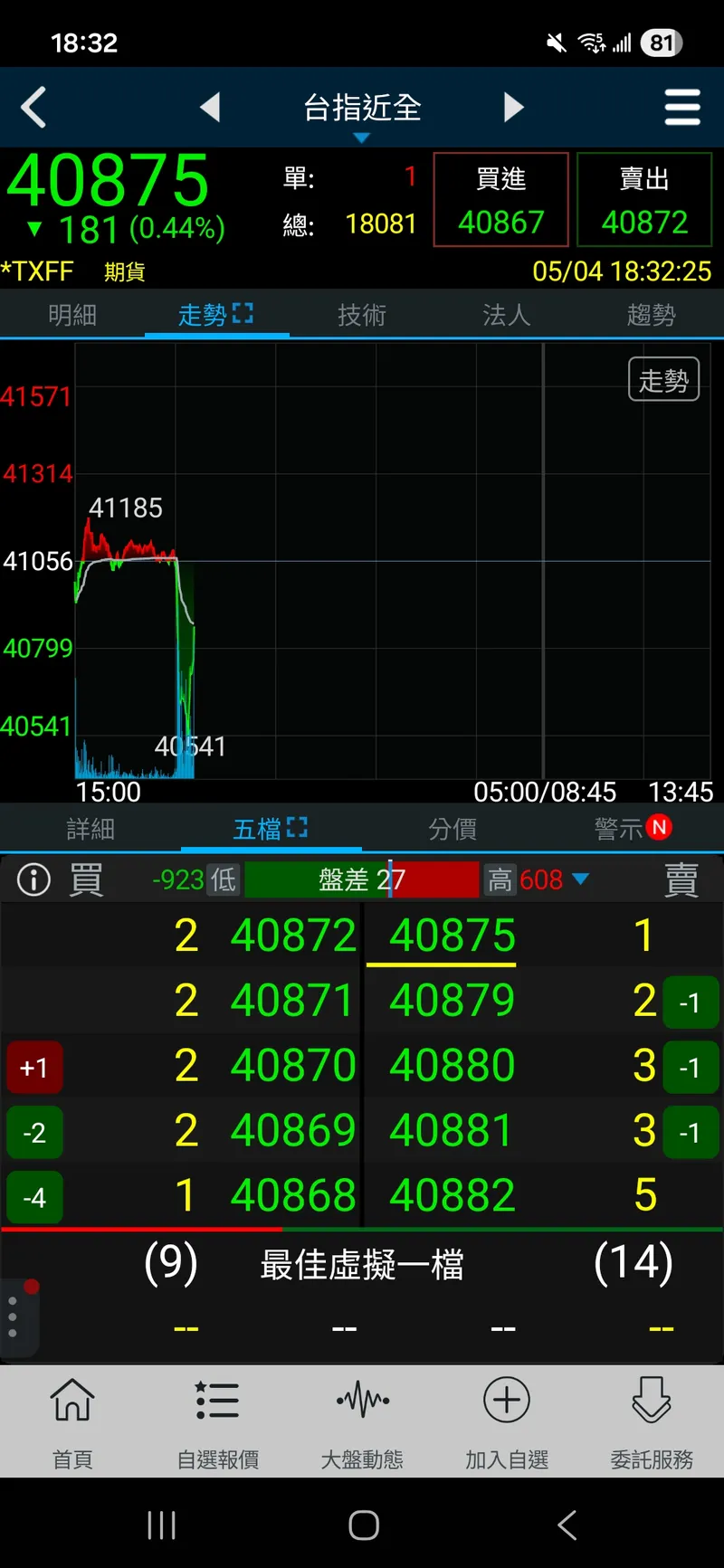Switch to the 趨勢 tab
The height and width of the screenshot is (1568, 724).
pos(652,315)
